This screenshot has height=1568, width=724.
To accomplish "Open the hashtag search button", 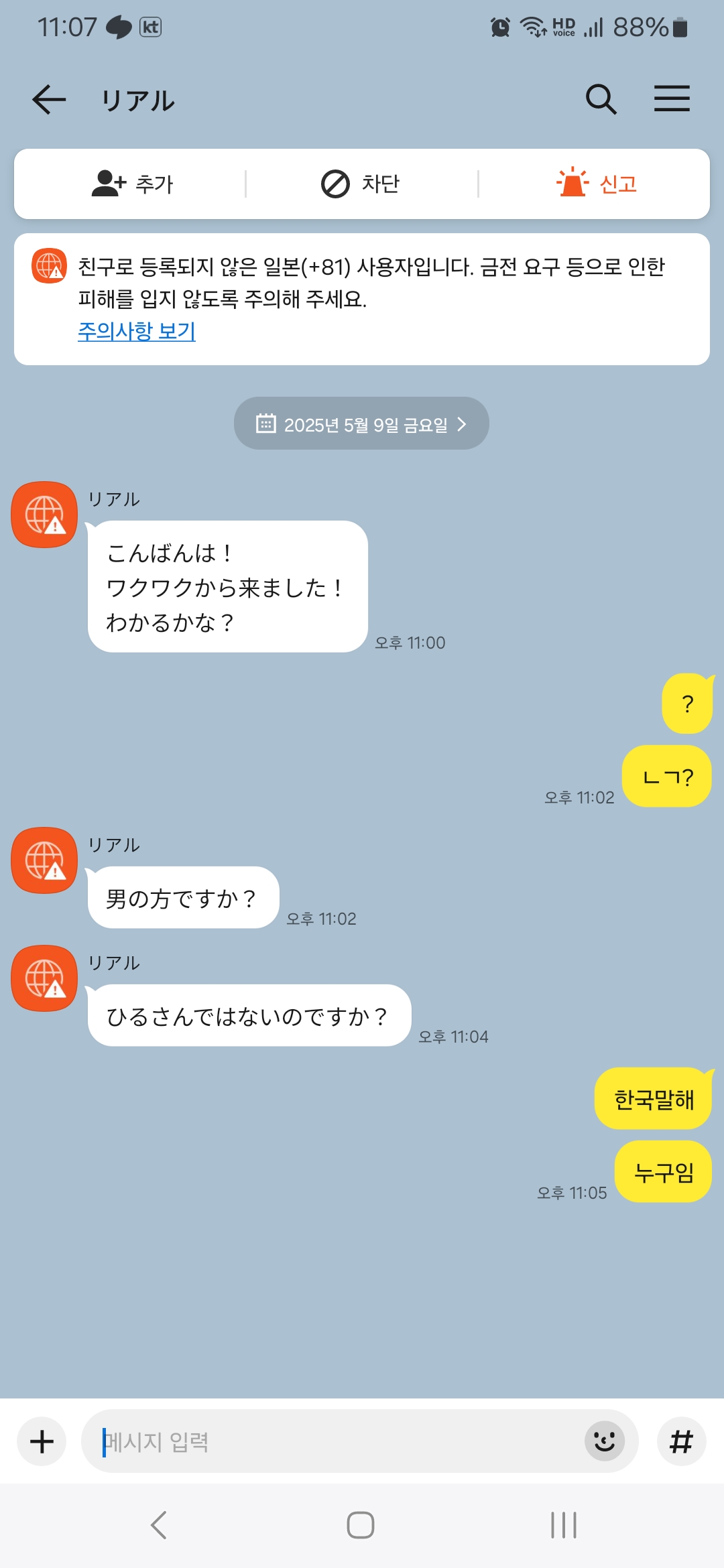I will (681, 1441).
